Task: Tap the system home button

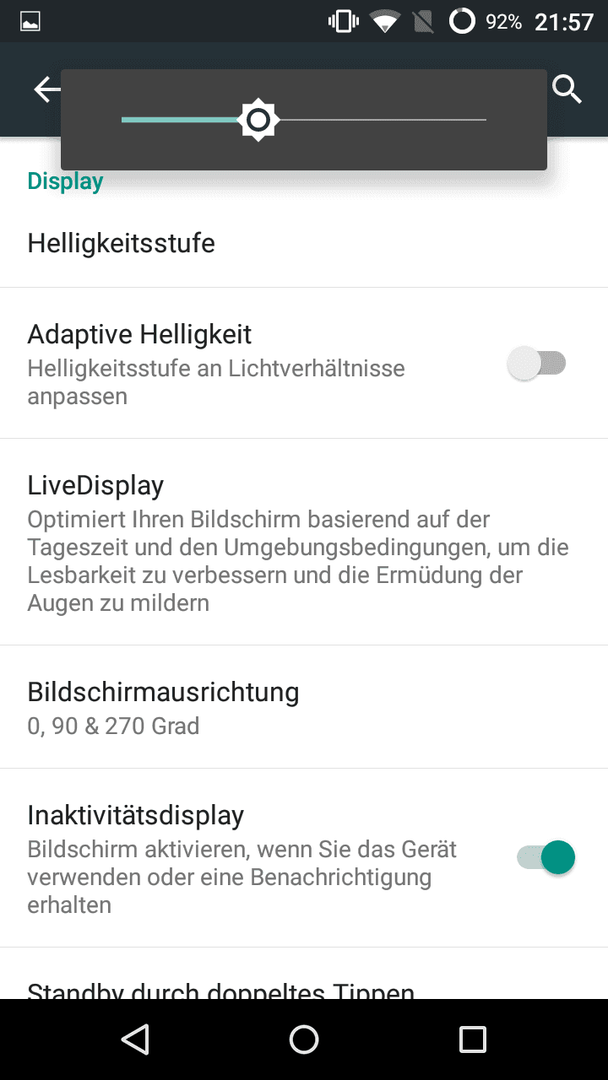Action: coord(304,1039)
